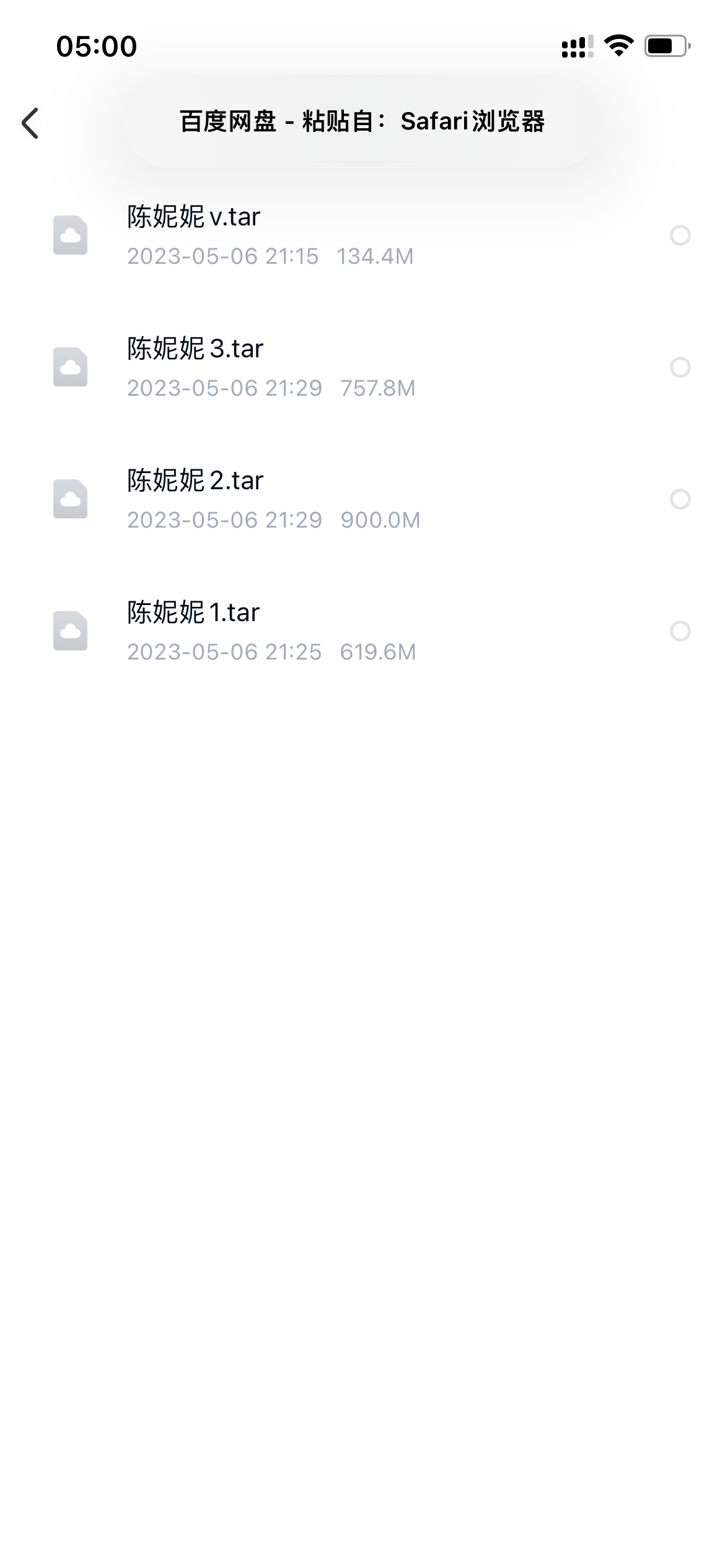725x1568 pixels.
Task: Tap the battery icon in status bar
Action: [667, 45]
